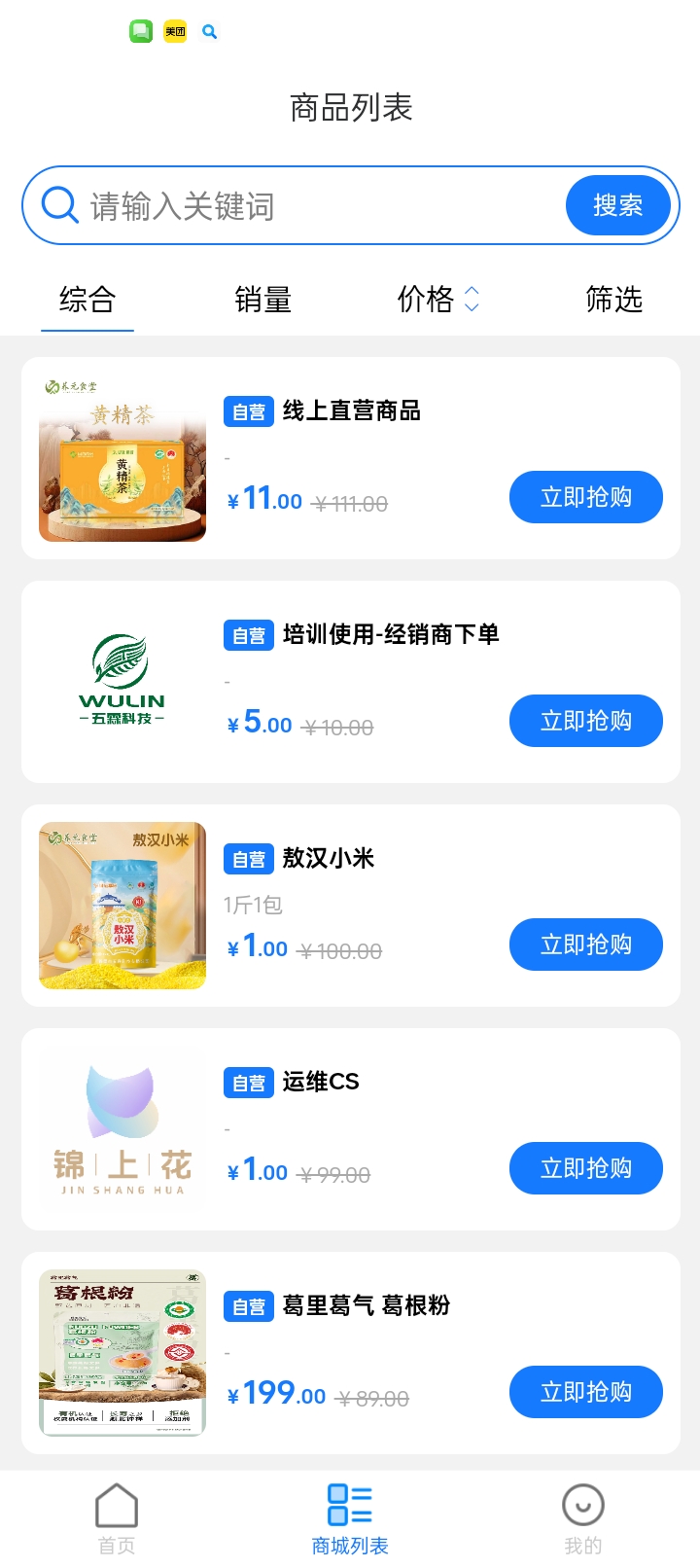Click 立即抢购 for 葛里葛气 葛根粉

point(585,1392)
